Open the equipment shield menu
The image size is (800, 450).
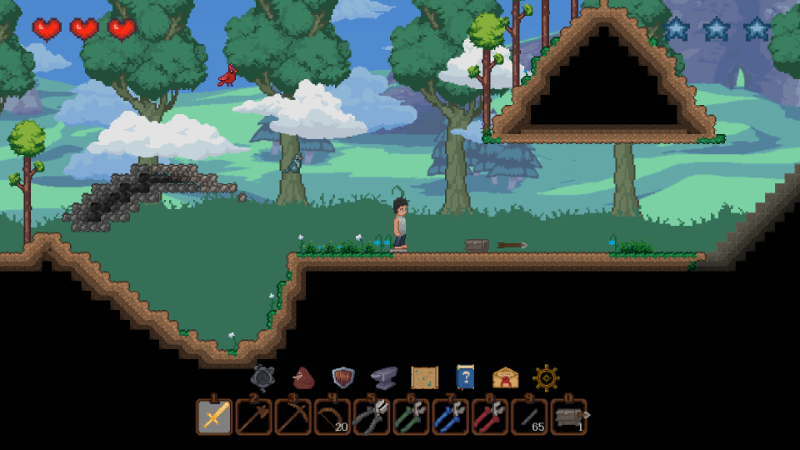(343, 377)
